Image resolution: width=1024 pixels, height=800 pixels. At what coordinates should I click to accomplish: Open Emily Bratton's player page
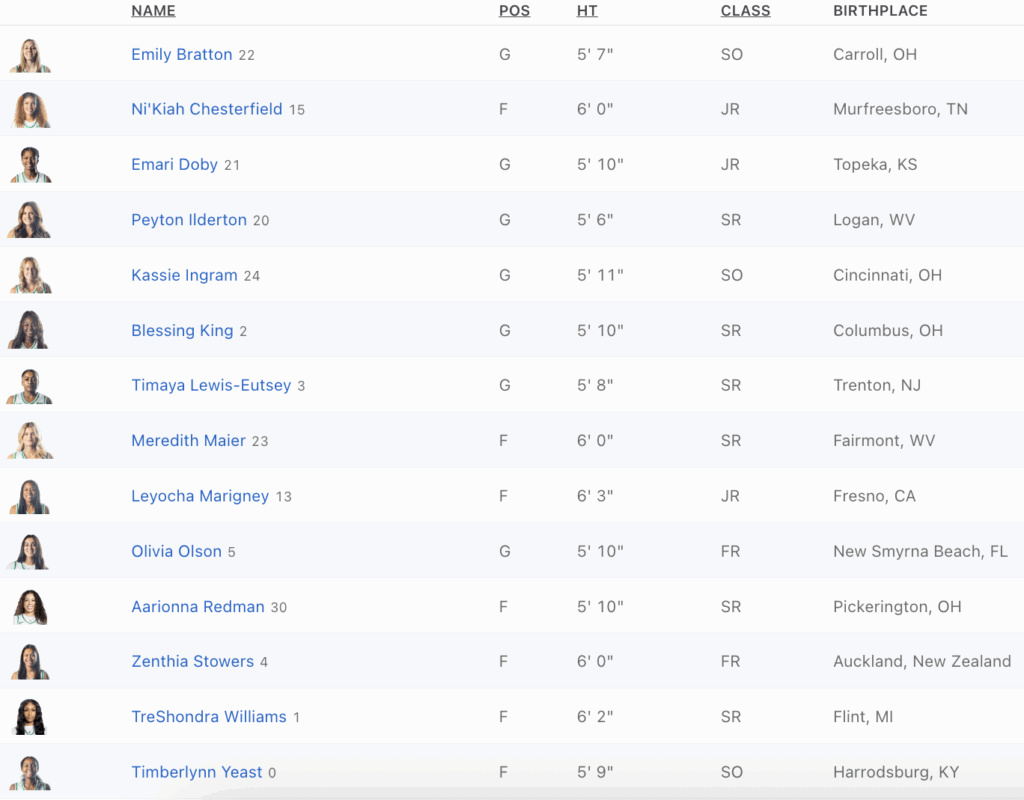click(x=182, y=55)
